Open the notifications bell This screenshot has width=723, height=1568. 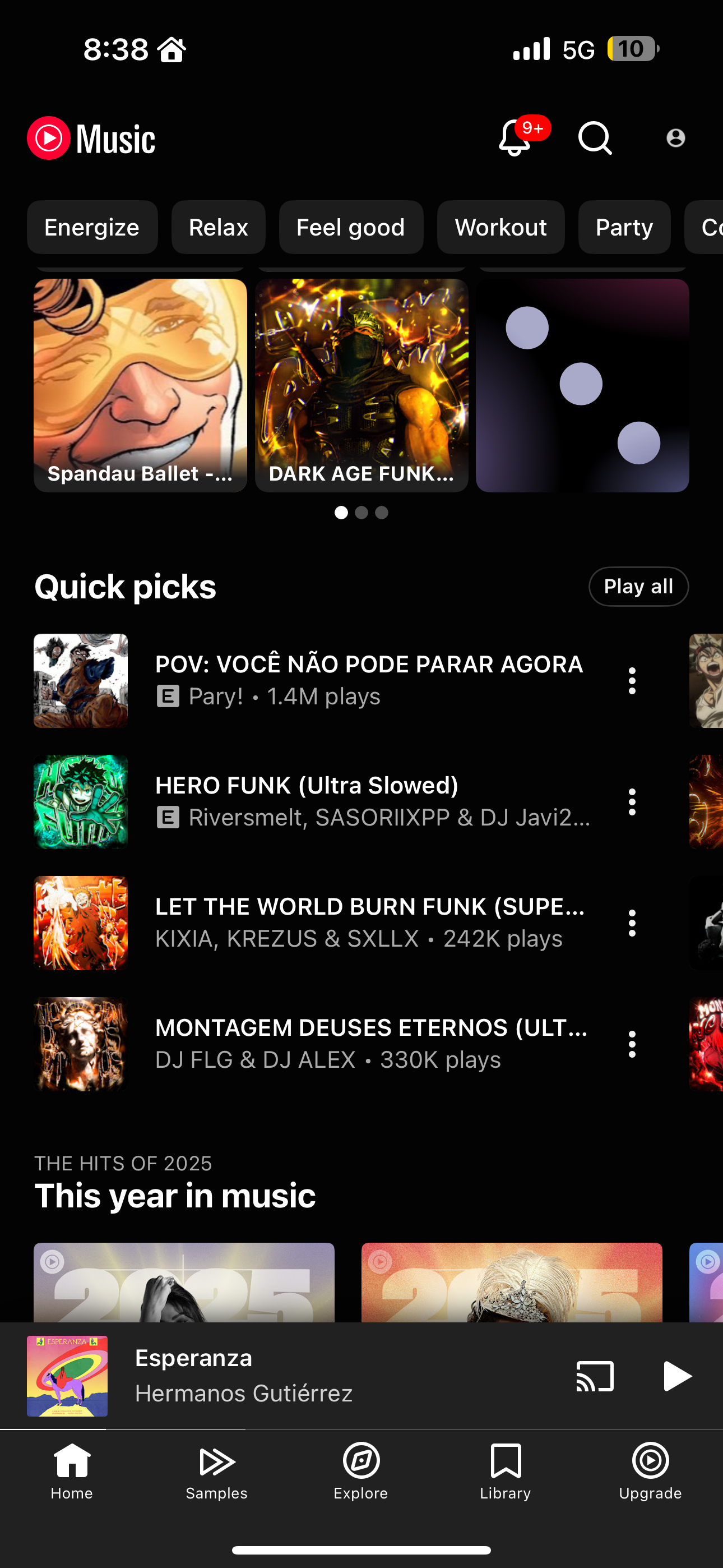515,138
